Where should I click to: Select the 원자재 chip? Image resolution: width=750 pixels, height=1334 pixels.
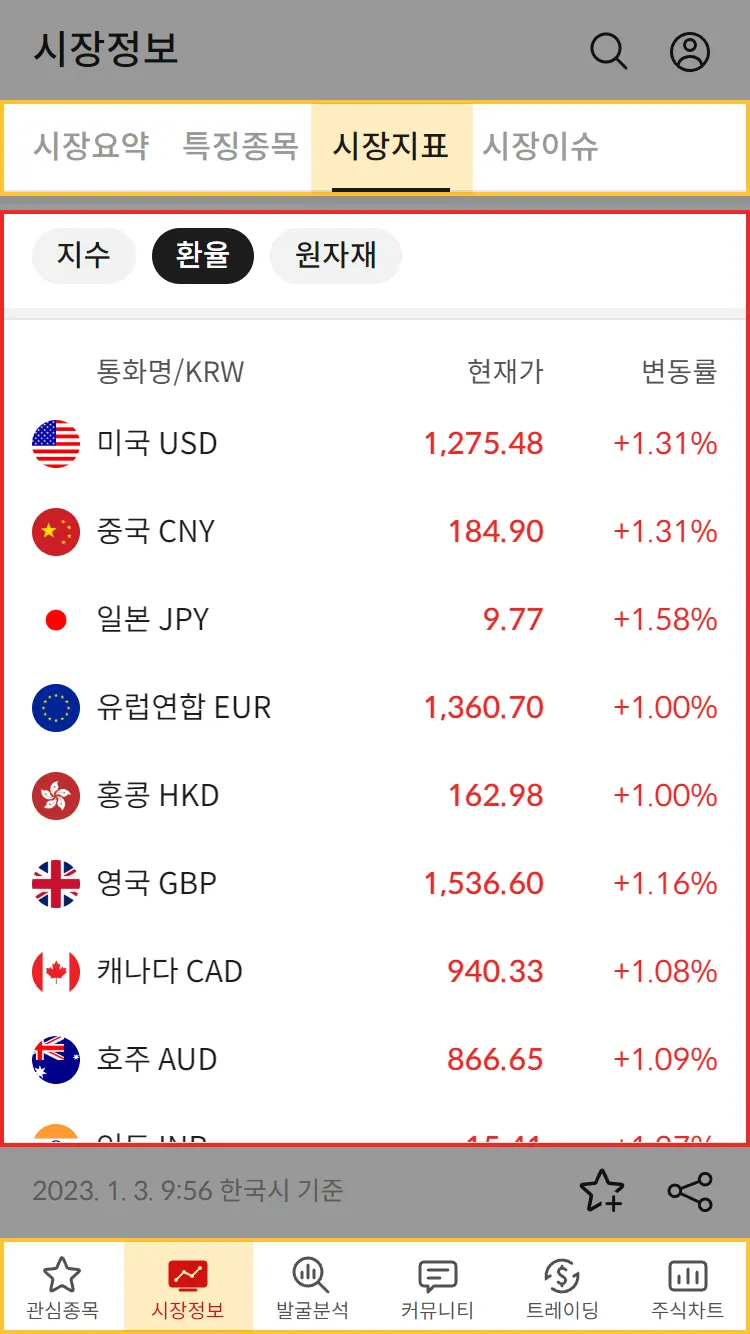coord(336,255)
